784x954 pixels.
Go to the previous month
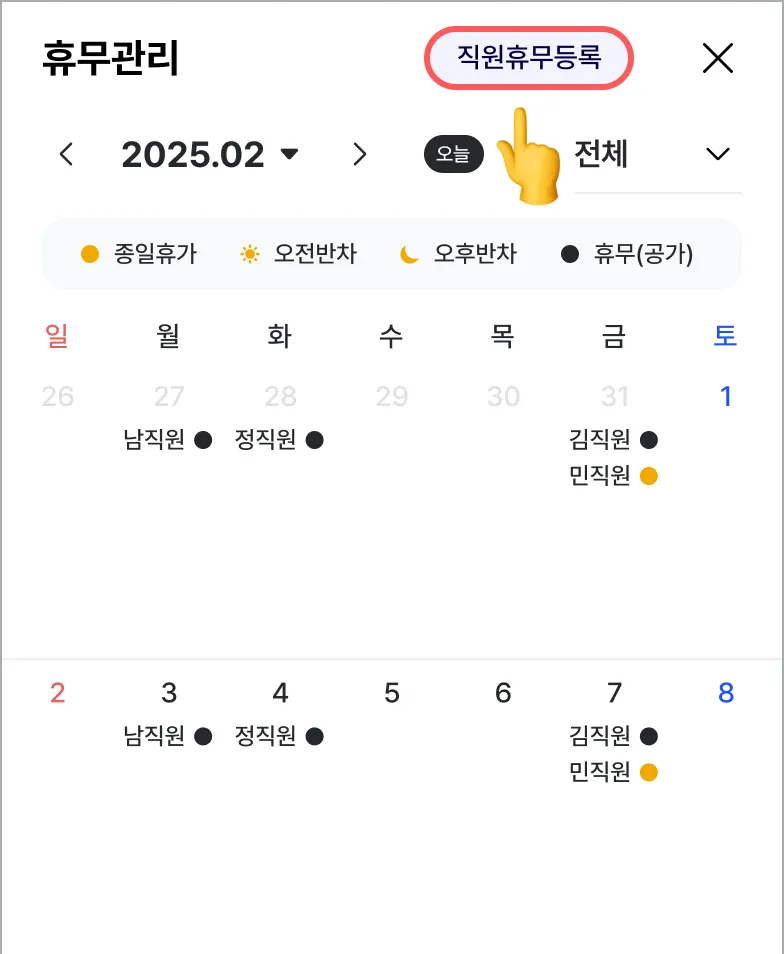[67, 154]
